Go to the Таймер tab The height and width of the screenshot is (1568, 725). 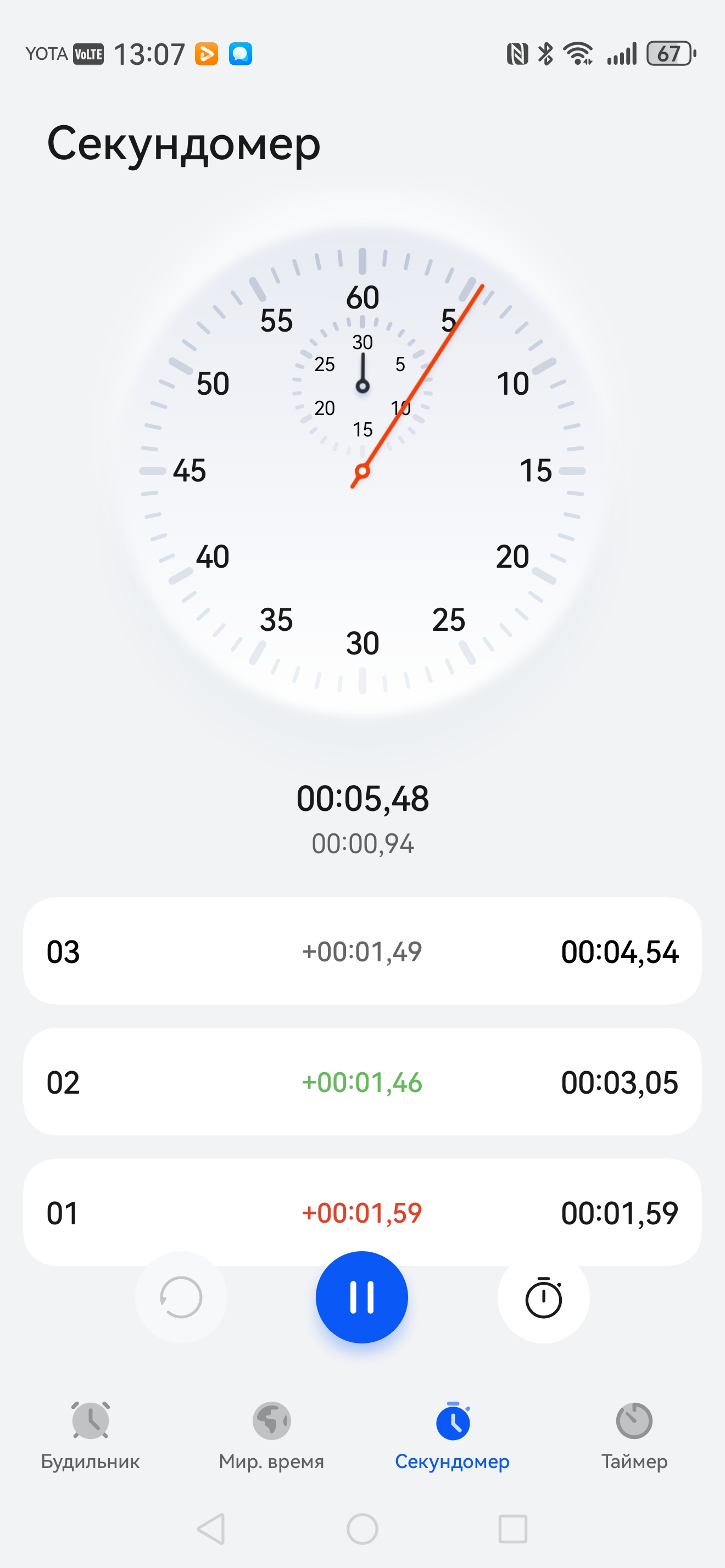point(634,1434)
